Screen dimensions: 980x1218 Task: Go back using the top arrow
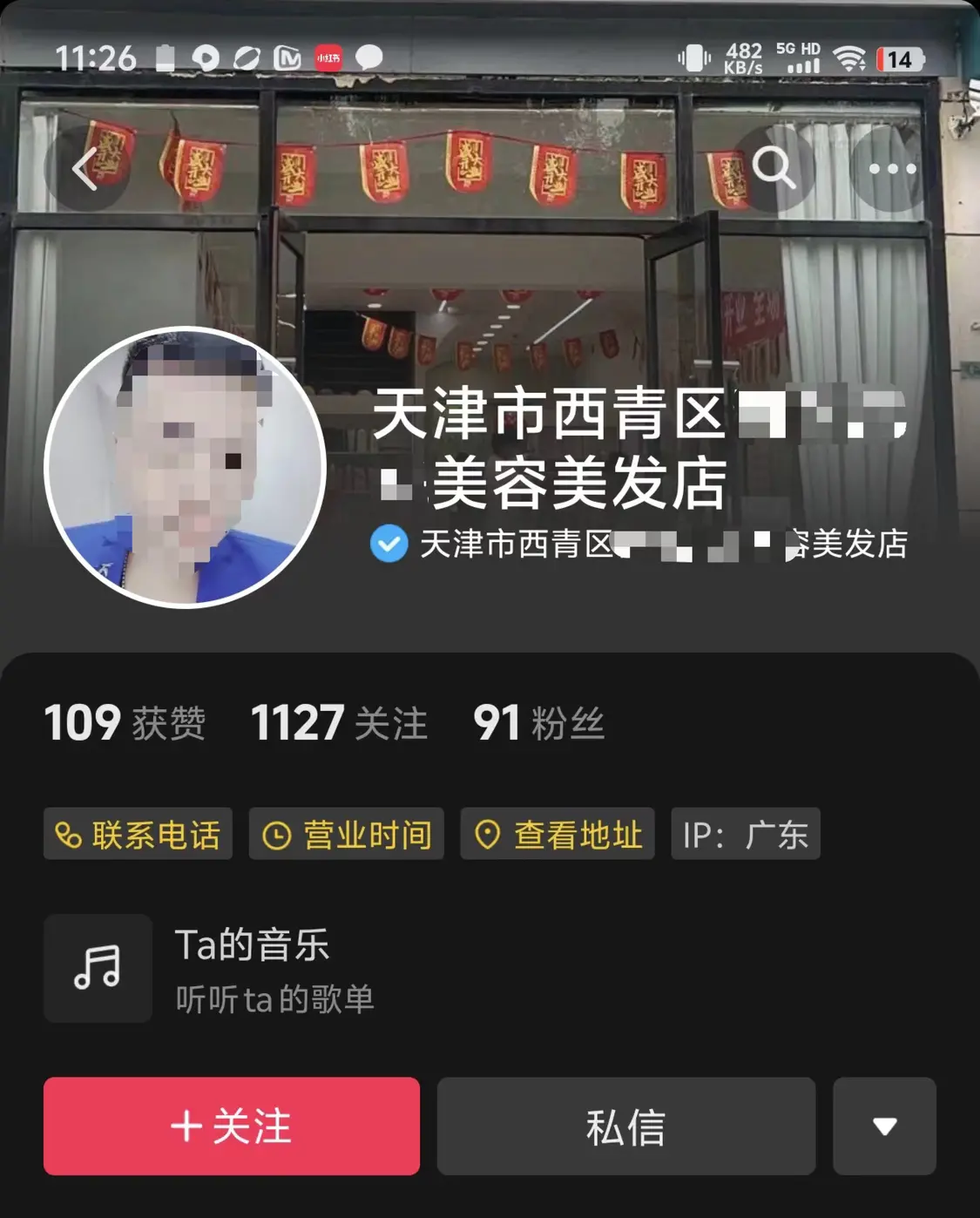click(85, 168)
